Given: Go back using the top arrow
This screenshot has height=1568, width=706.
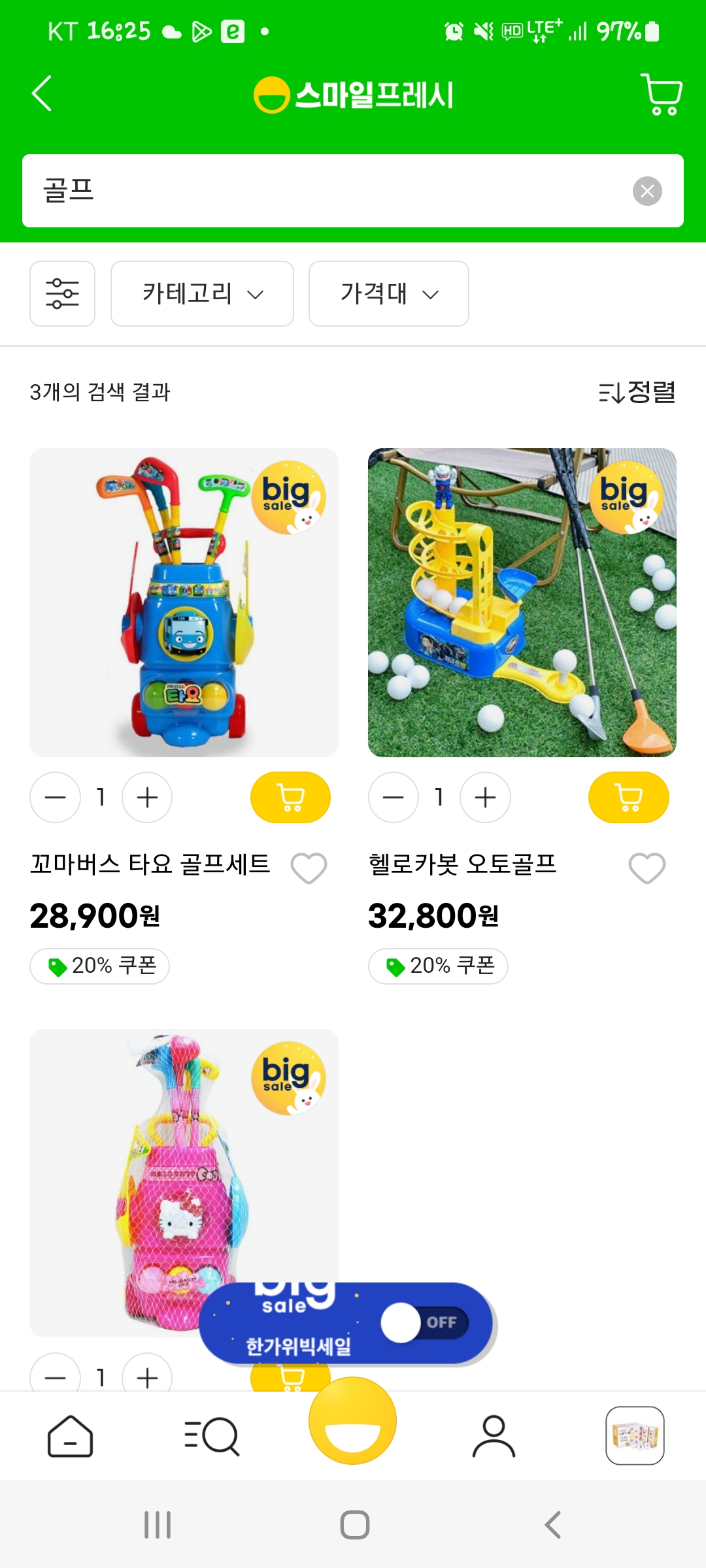Looking at the screenshot, I should click(42, 94).
